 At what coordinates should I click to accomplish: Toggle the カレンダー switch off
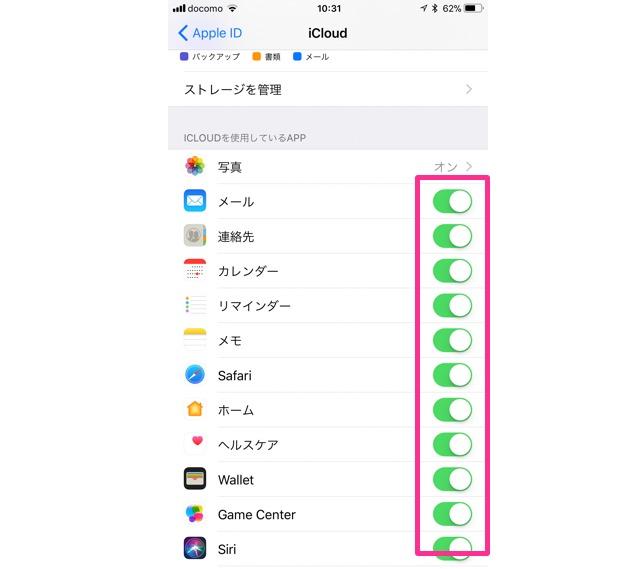(452, 271)
